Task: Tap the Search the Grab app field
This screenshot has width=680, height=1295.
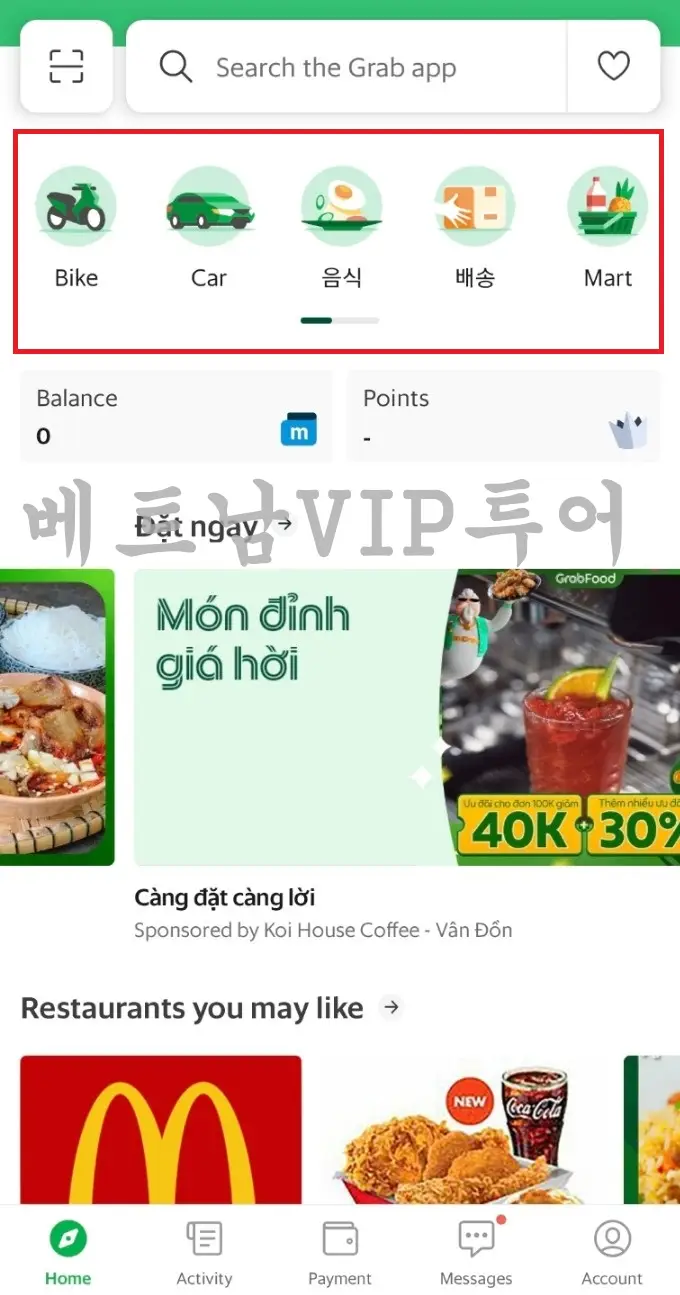Action: (x=346, y=67)
